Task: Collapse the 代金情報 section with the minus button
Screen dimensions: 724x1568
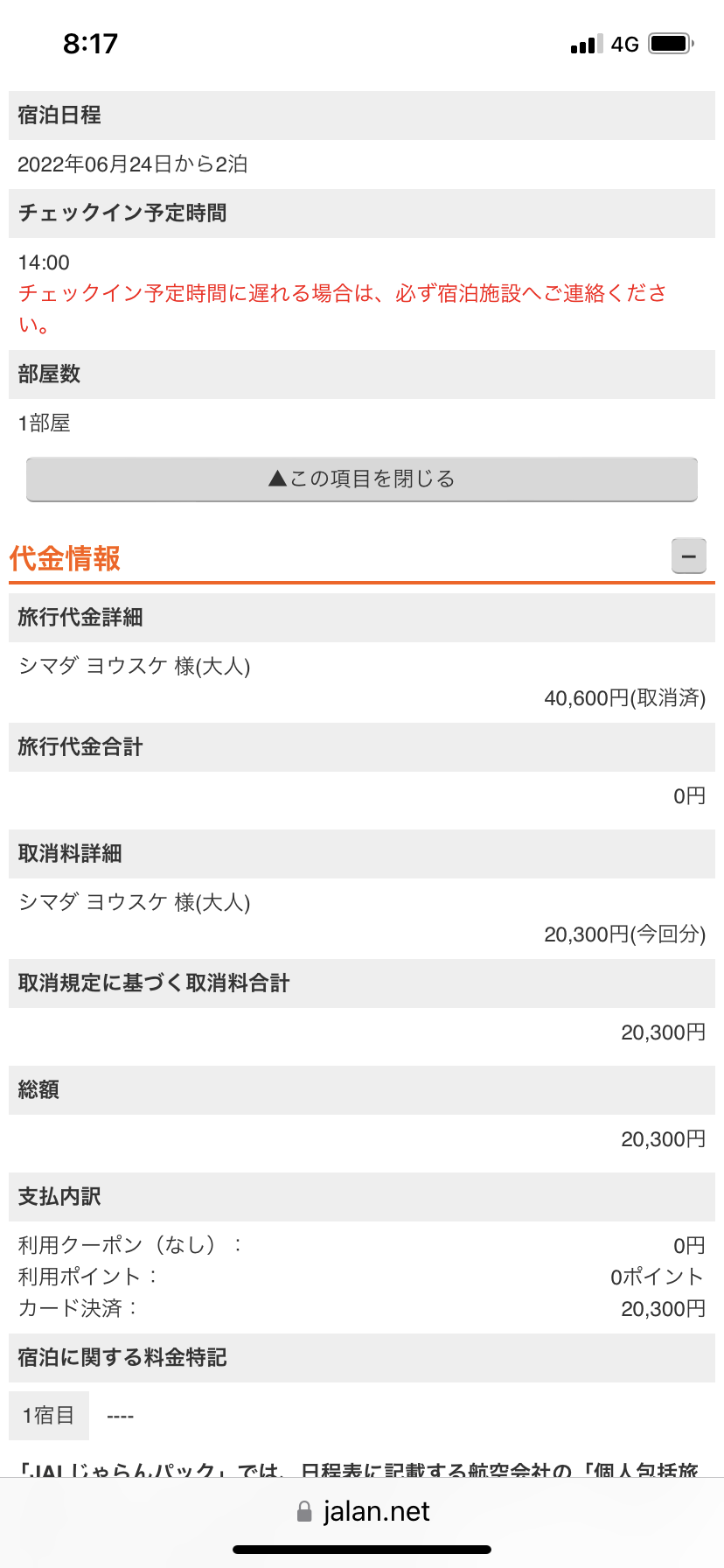Action: (688, 556)
